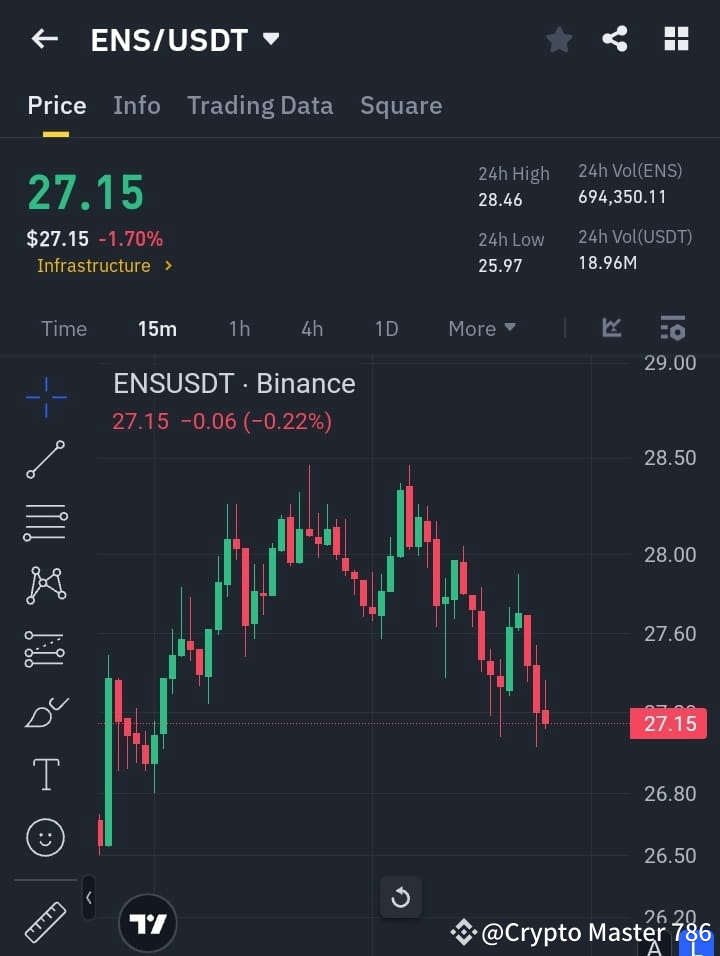Open the Square tab
Image resolution: width=720 pixels, height=956 pixels.
tap(401, 105)
